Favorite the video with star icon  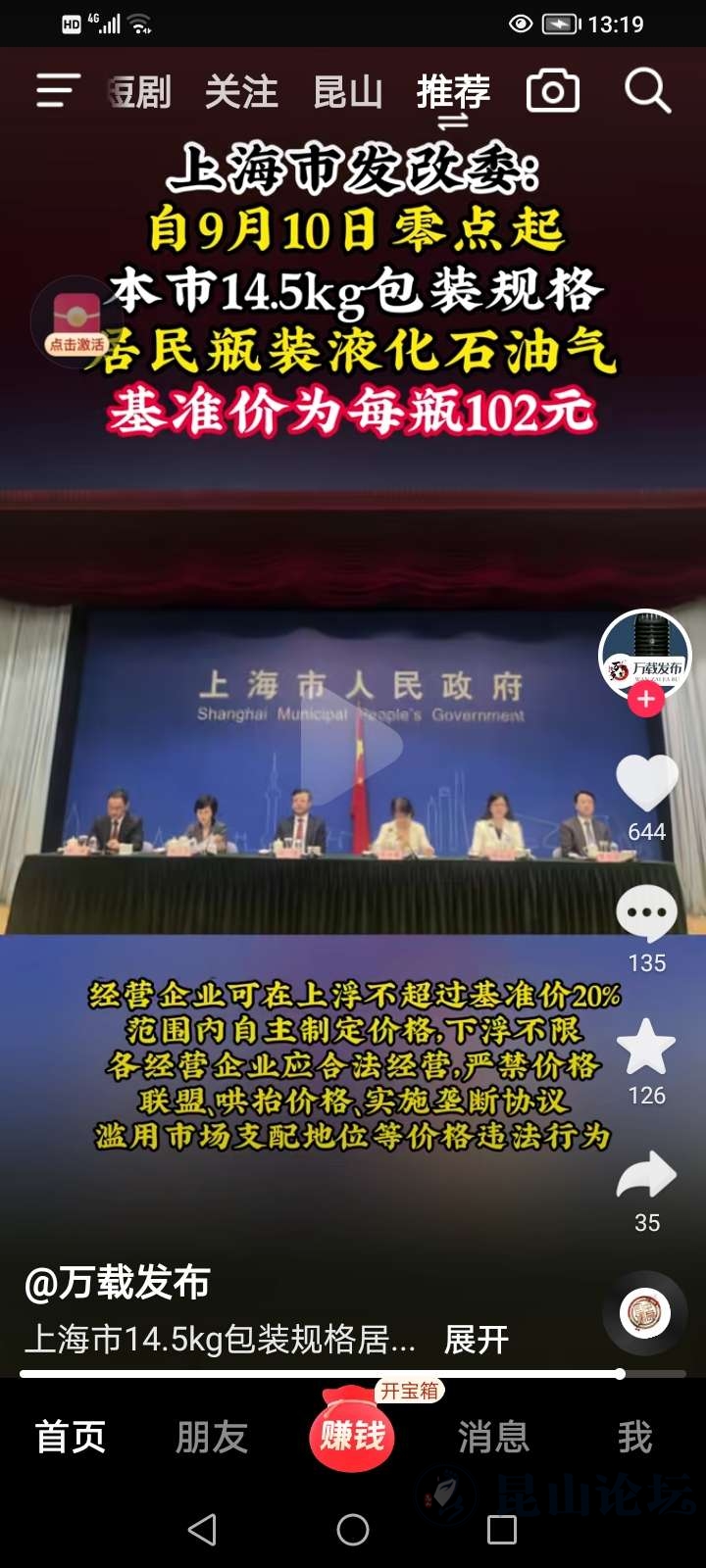646,1047
